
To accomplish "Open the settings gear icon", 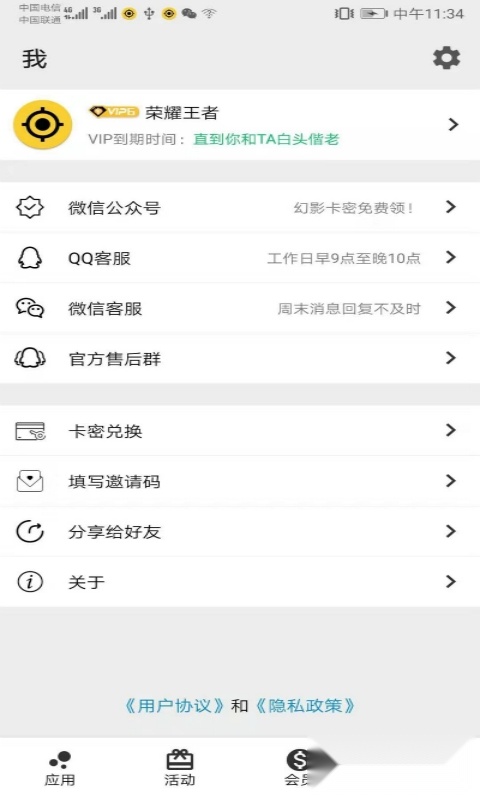I will pos(446,58).
